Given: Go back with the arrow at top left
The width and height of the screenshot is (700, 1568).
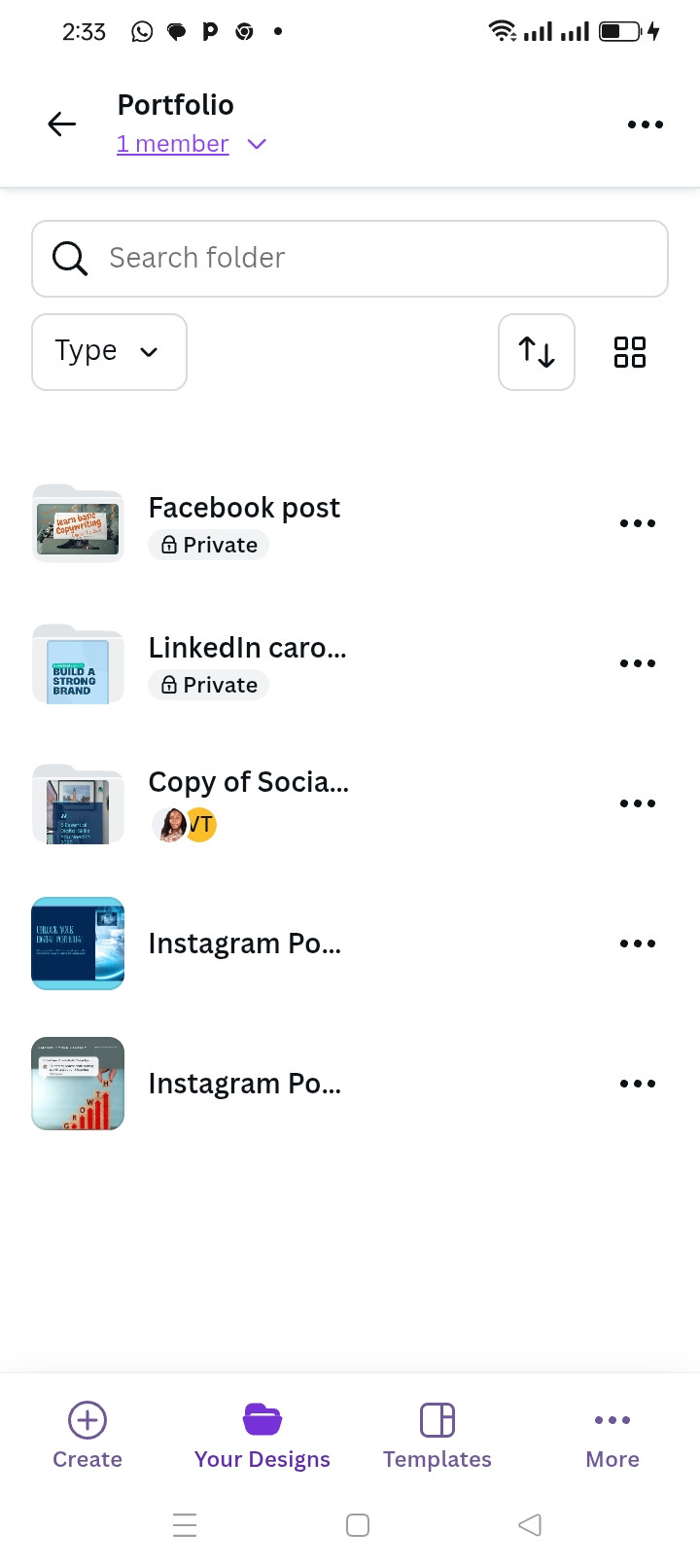Looking at the screenshot, I should [x=60, y=124].
